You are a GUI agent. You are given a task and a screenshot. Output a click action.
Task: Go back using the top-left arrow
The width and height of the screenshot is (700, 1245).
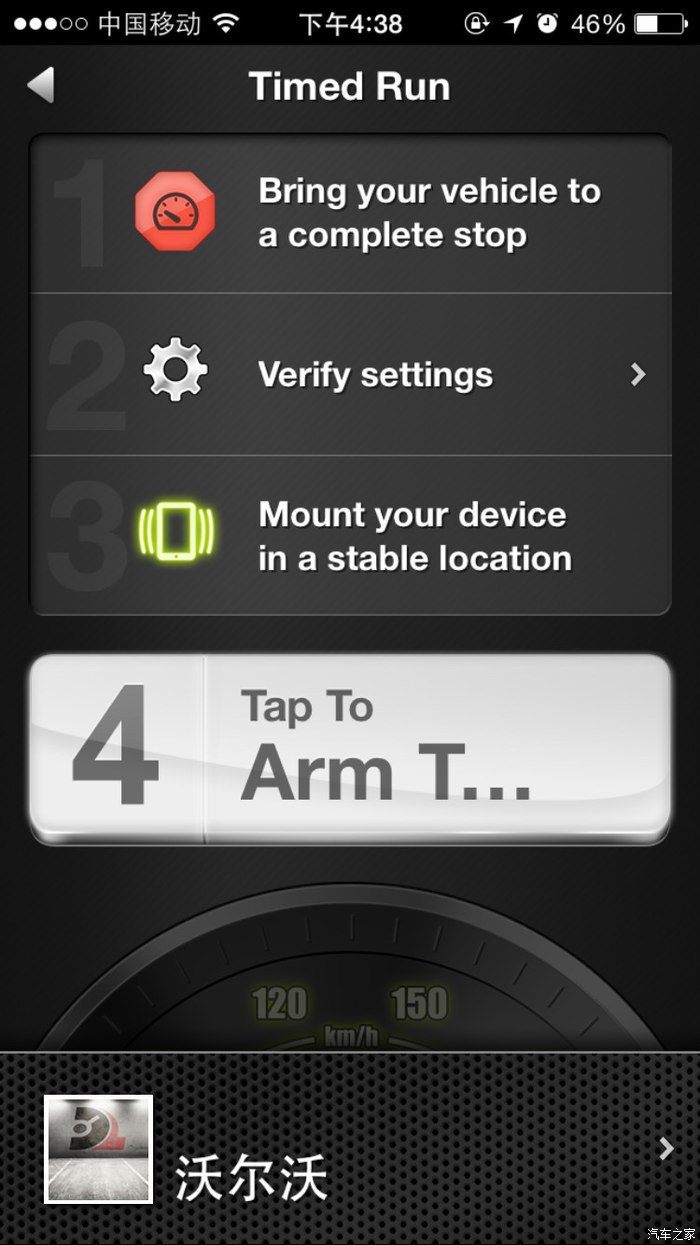[x=41, y=86]
